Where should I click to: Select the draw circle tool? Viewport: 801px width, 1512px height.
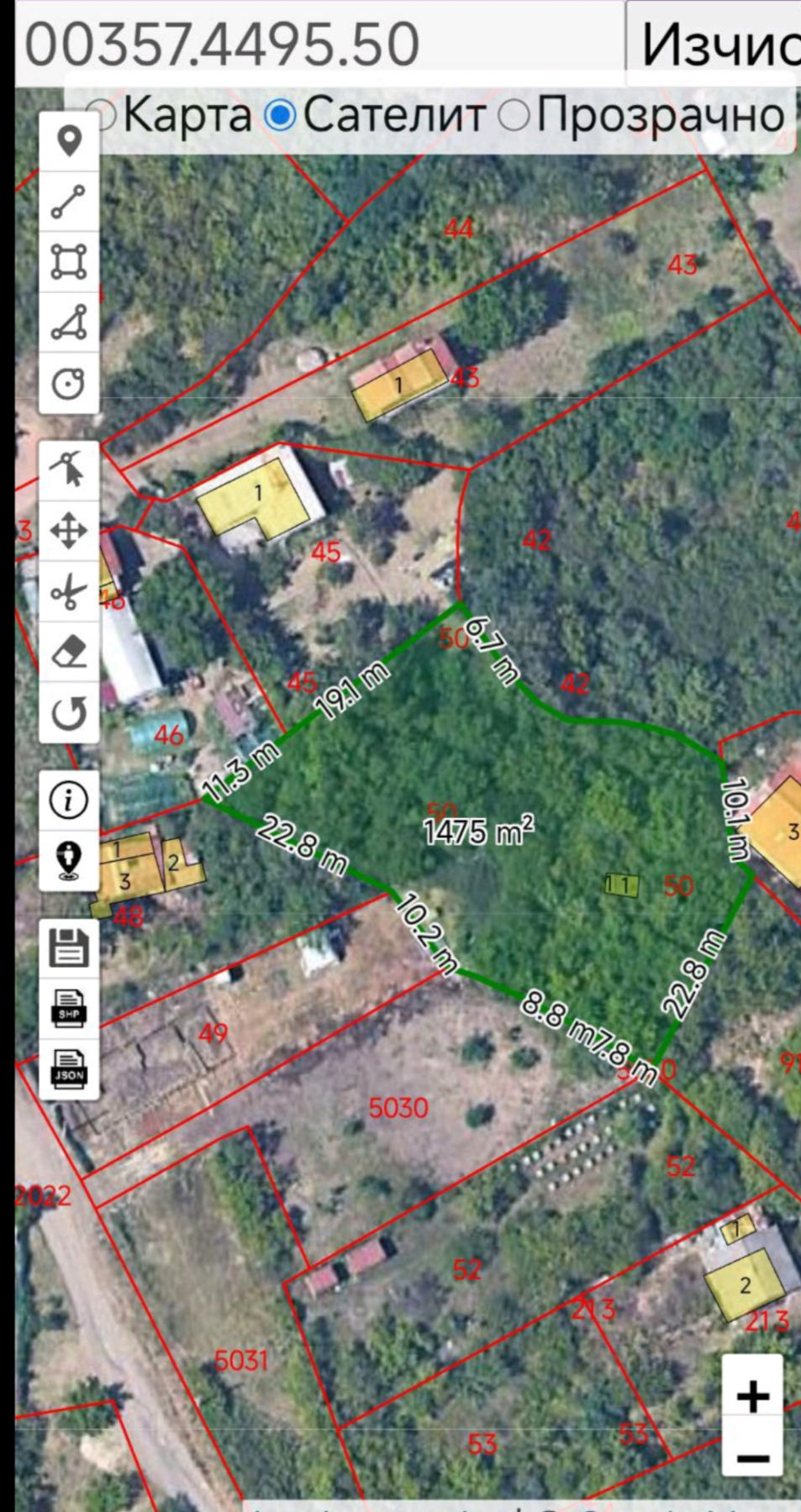coord(69,383)
